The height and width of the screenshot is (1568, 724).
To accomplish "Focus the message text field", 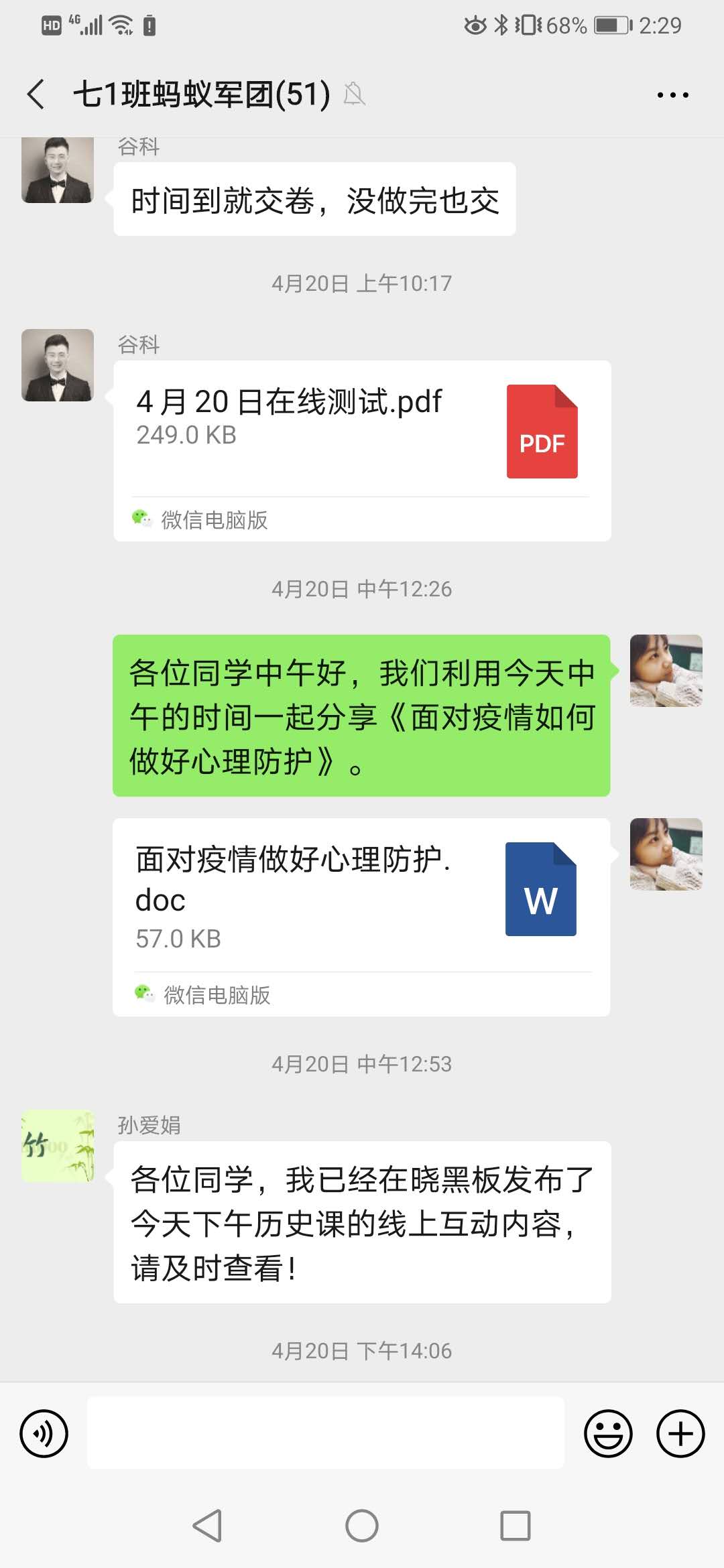I will coord(326,1433).
